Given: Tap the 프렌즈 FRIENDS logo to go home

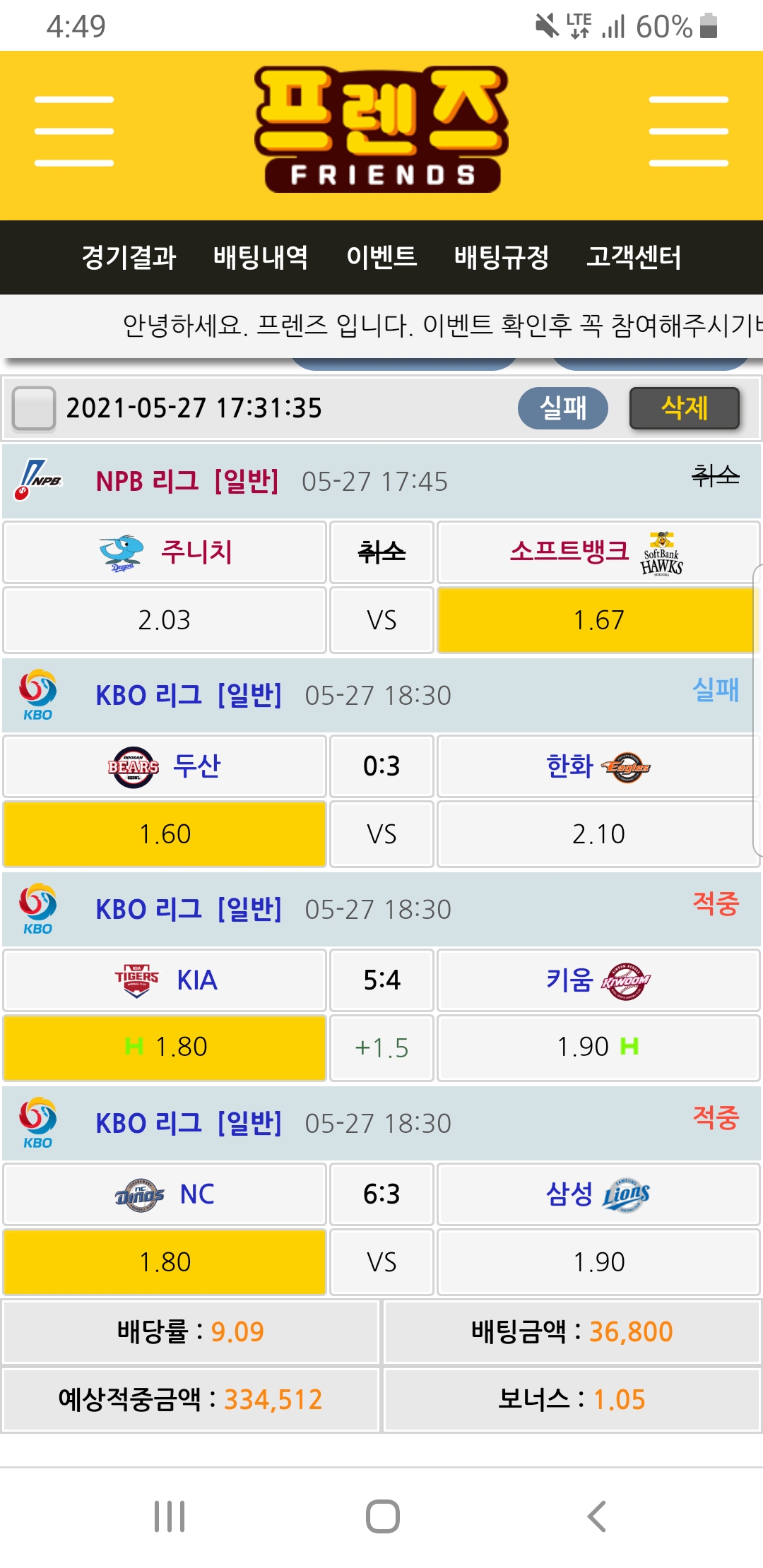Looking at the screenshot, I should [x=381, y=130].
